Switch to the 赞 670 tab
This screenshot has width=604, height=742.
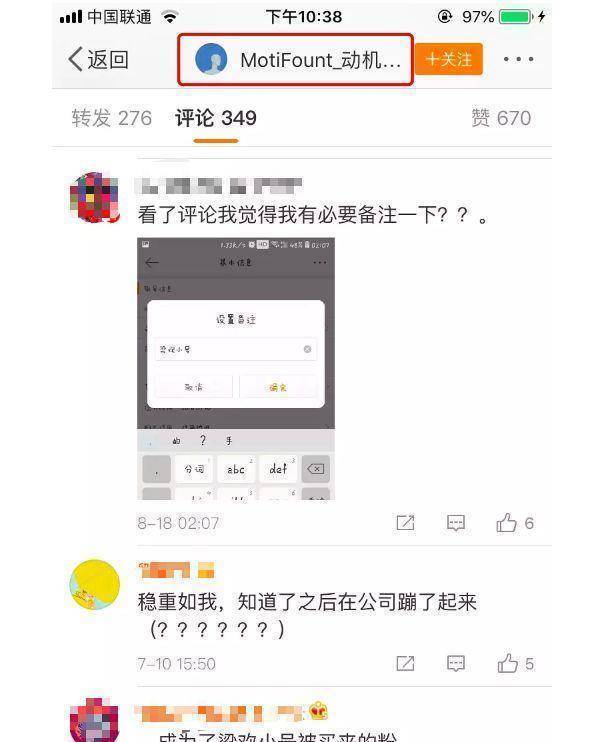(500, 118)
